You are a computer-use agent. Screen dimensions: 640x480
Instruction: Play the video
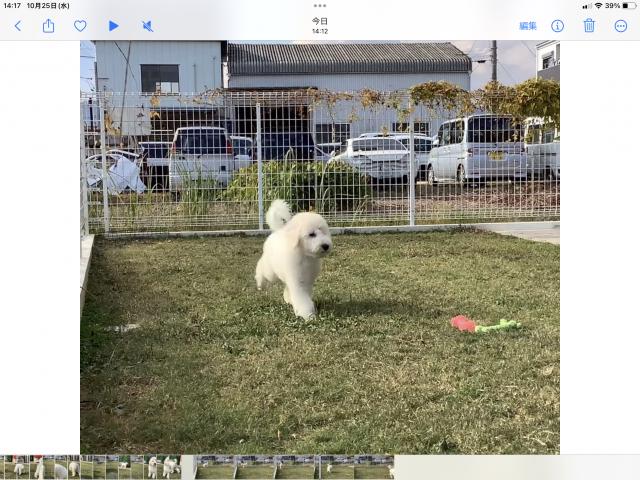113,26
